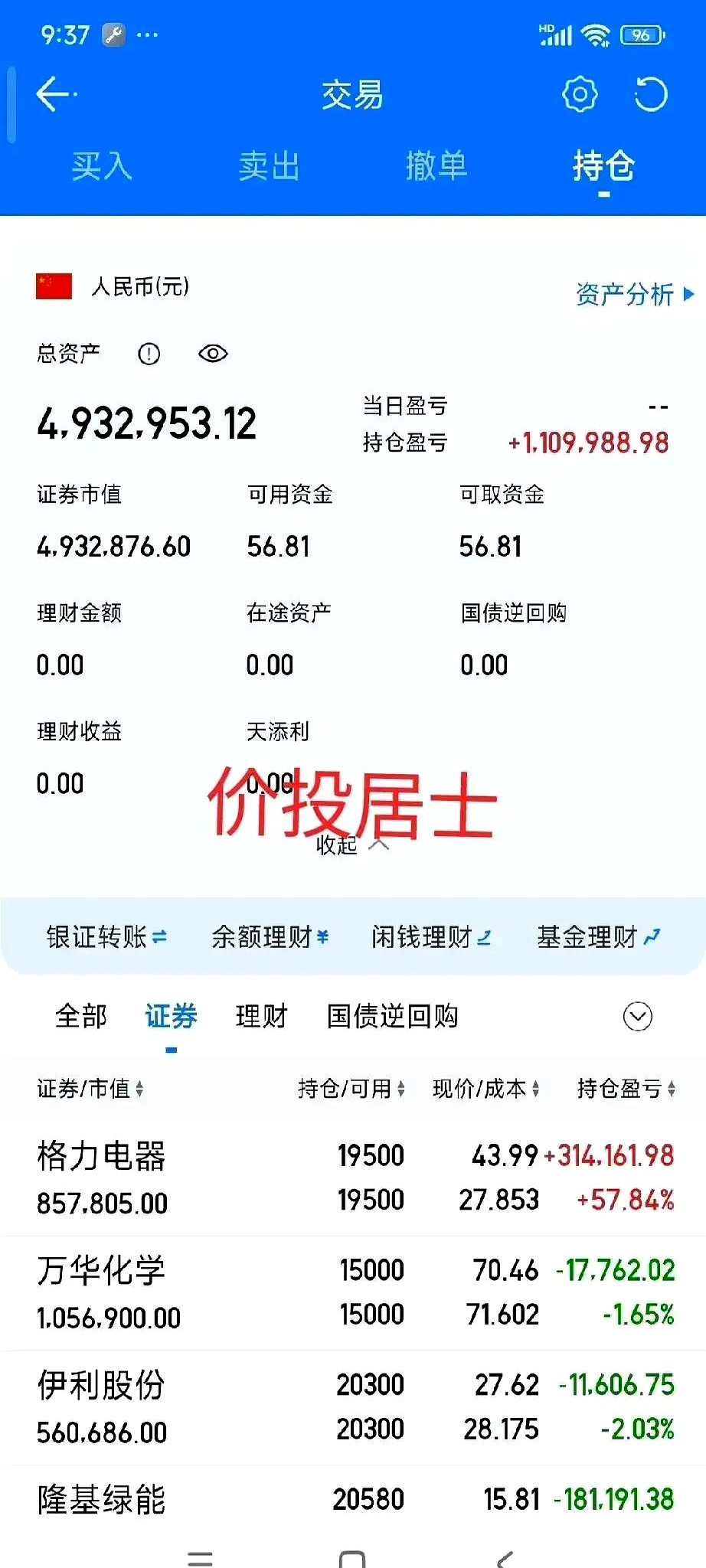Open the settings gear icon
706x1568 pixels.
580,93
